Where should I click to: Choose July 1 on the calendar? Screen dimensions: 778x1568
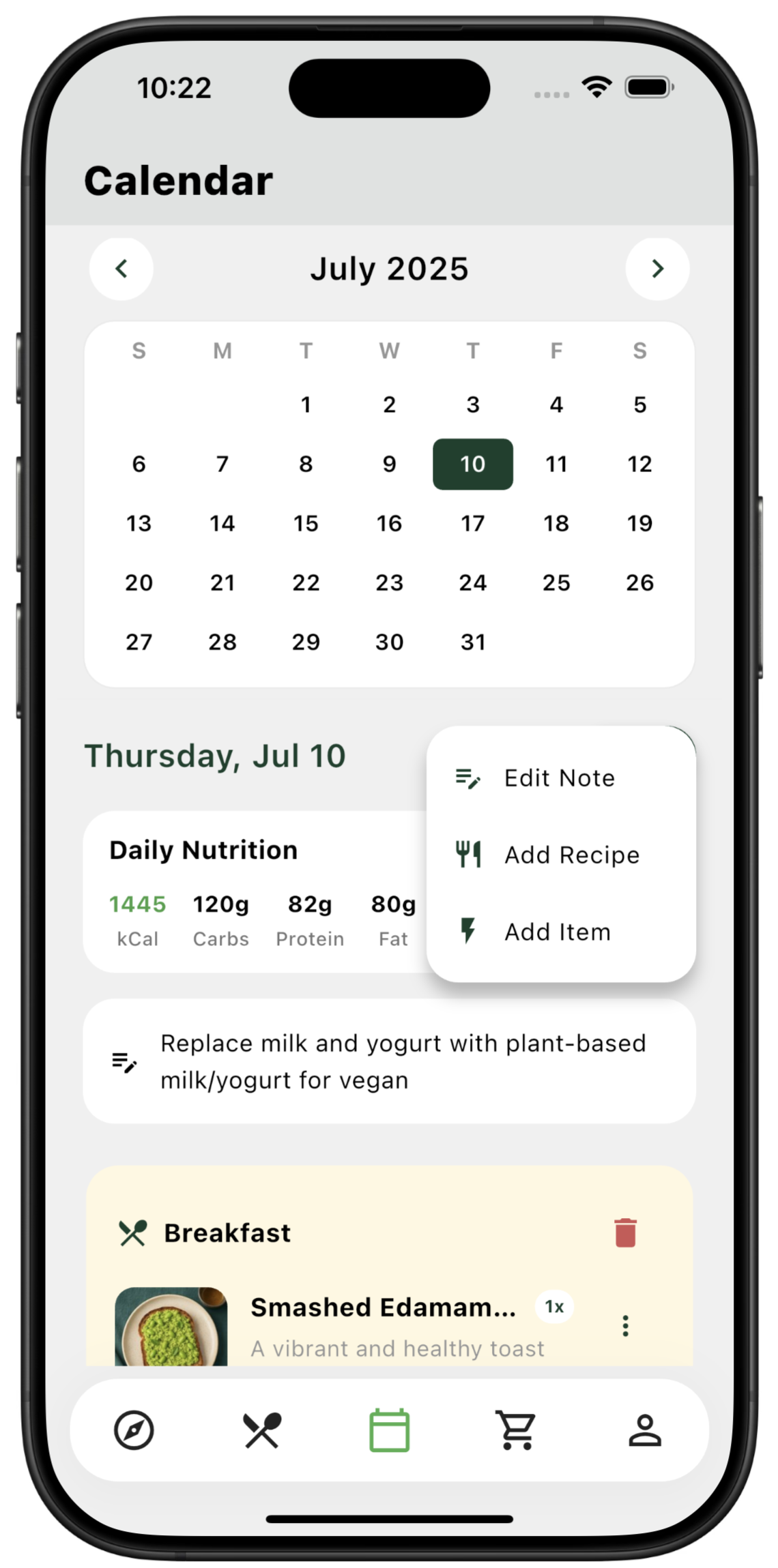pos(306,405)
